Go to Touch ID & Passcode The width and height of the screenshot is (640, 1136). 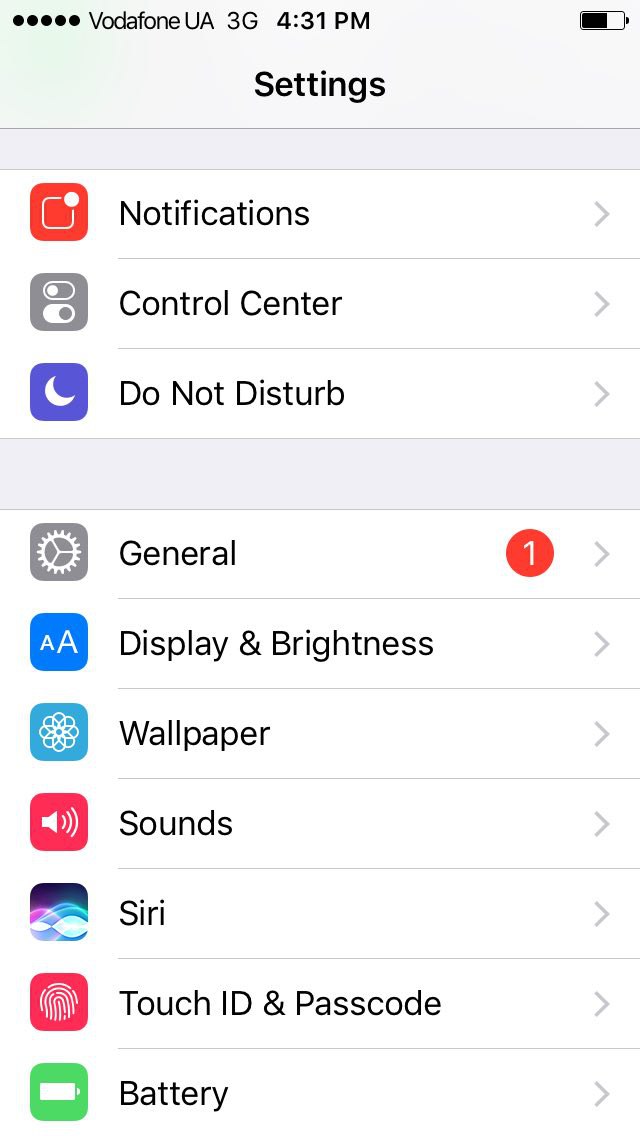[x=320, y=1003]
